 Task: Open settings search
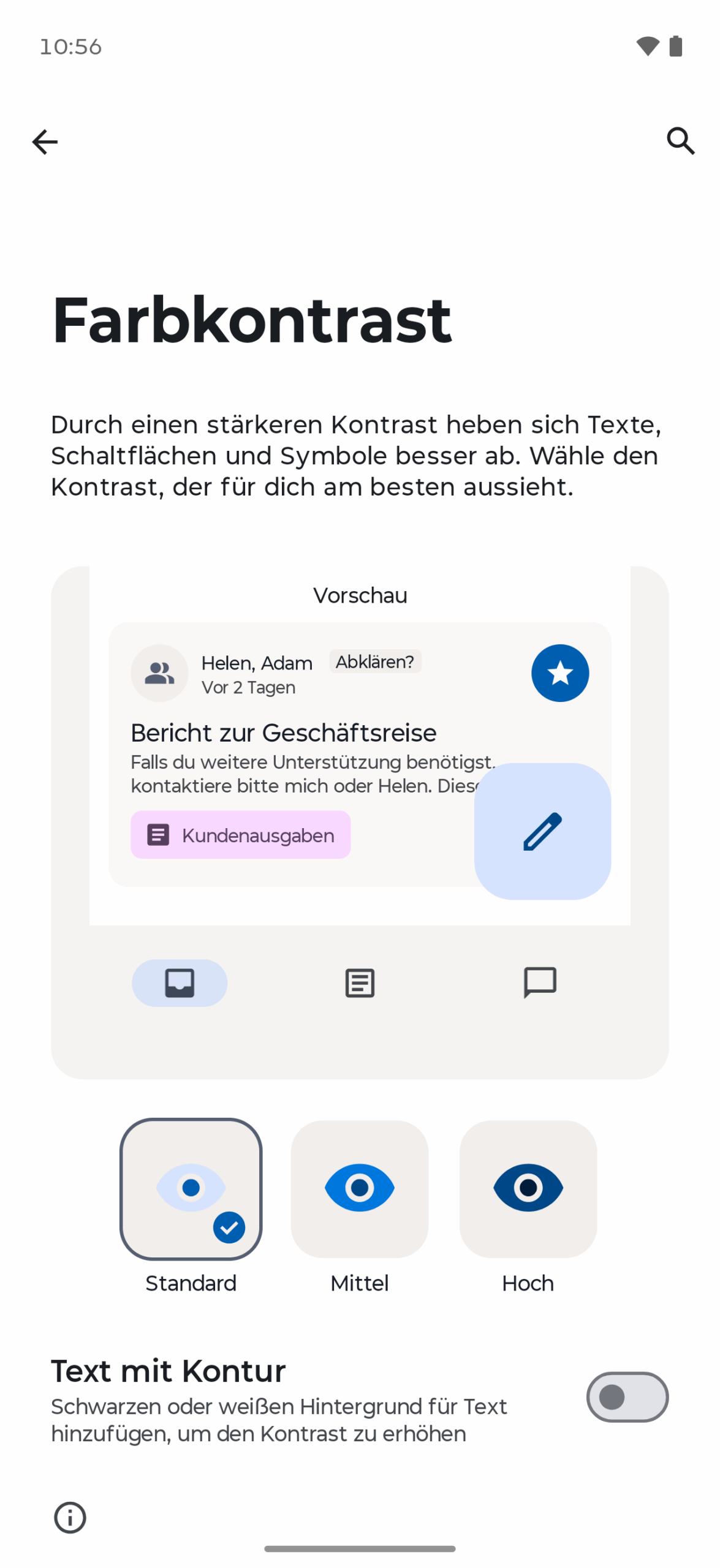[x=680, y=141]
